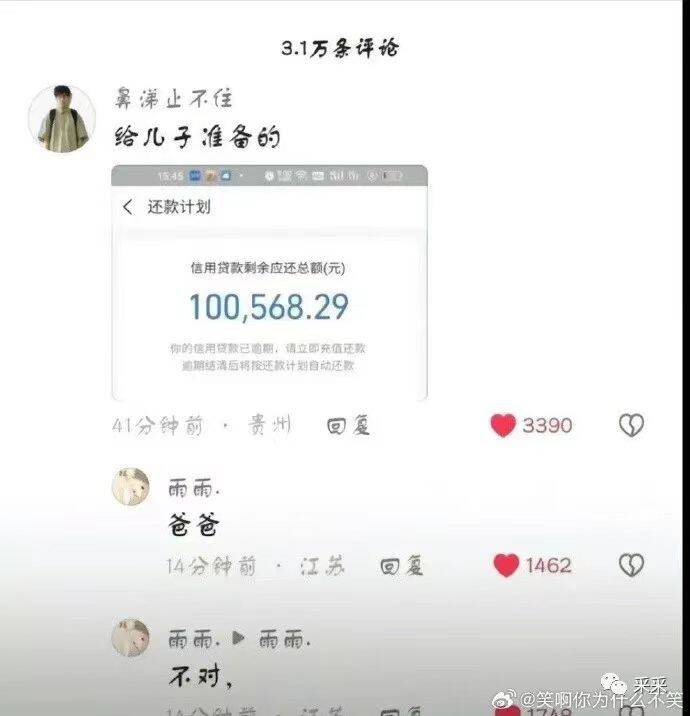Like 雨雨's 爸爸 comment with 1462 likes
The height and width of the screenshot is (716, 690).
point(507,566)
